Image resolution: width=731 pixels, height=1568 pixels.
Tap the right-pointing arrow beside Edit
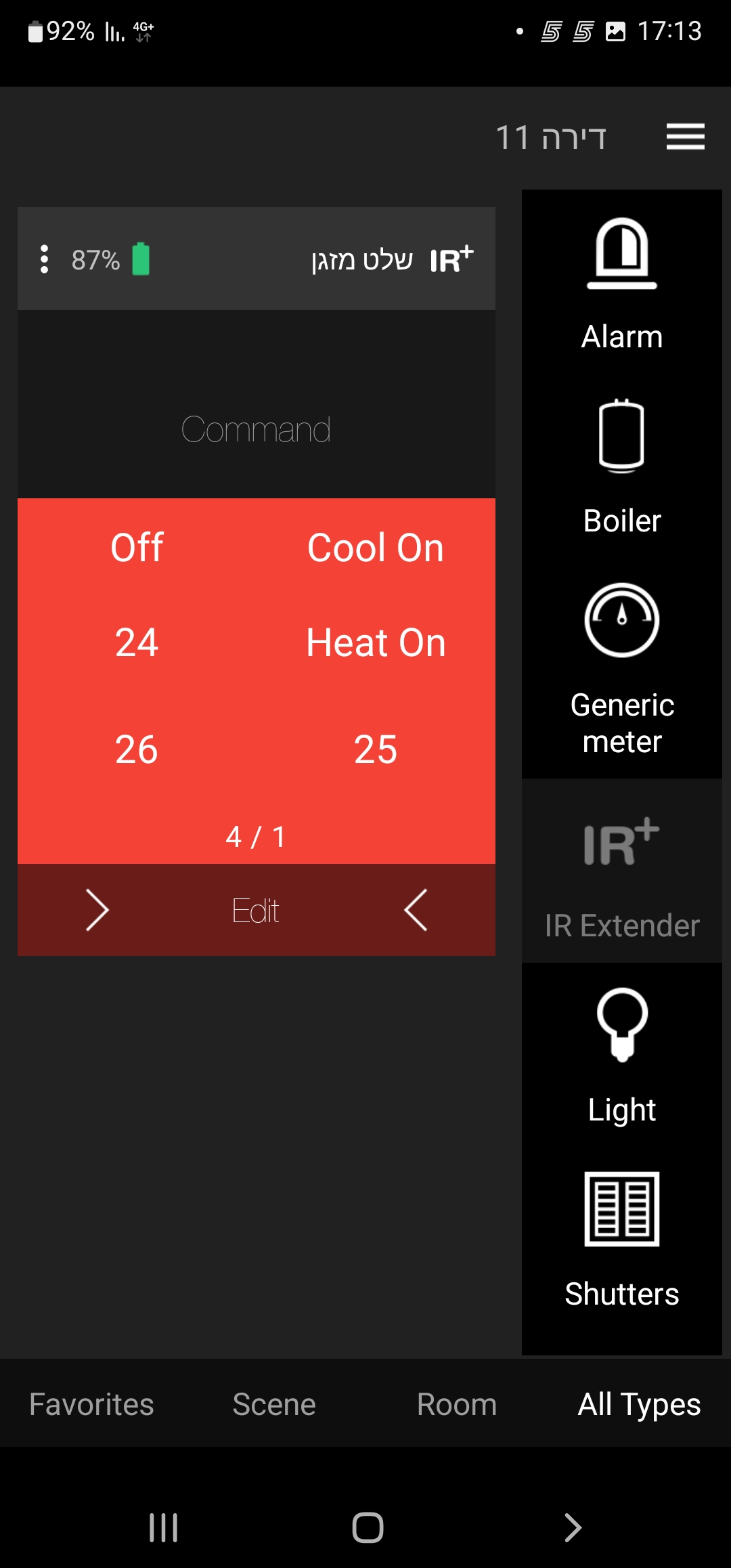[97, 911]
